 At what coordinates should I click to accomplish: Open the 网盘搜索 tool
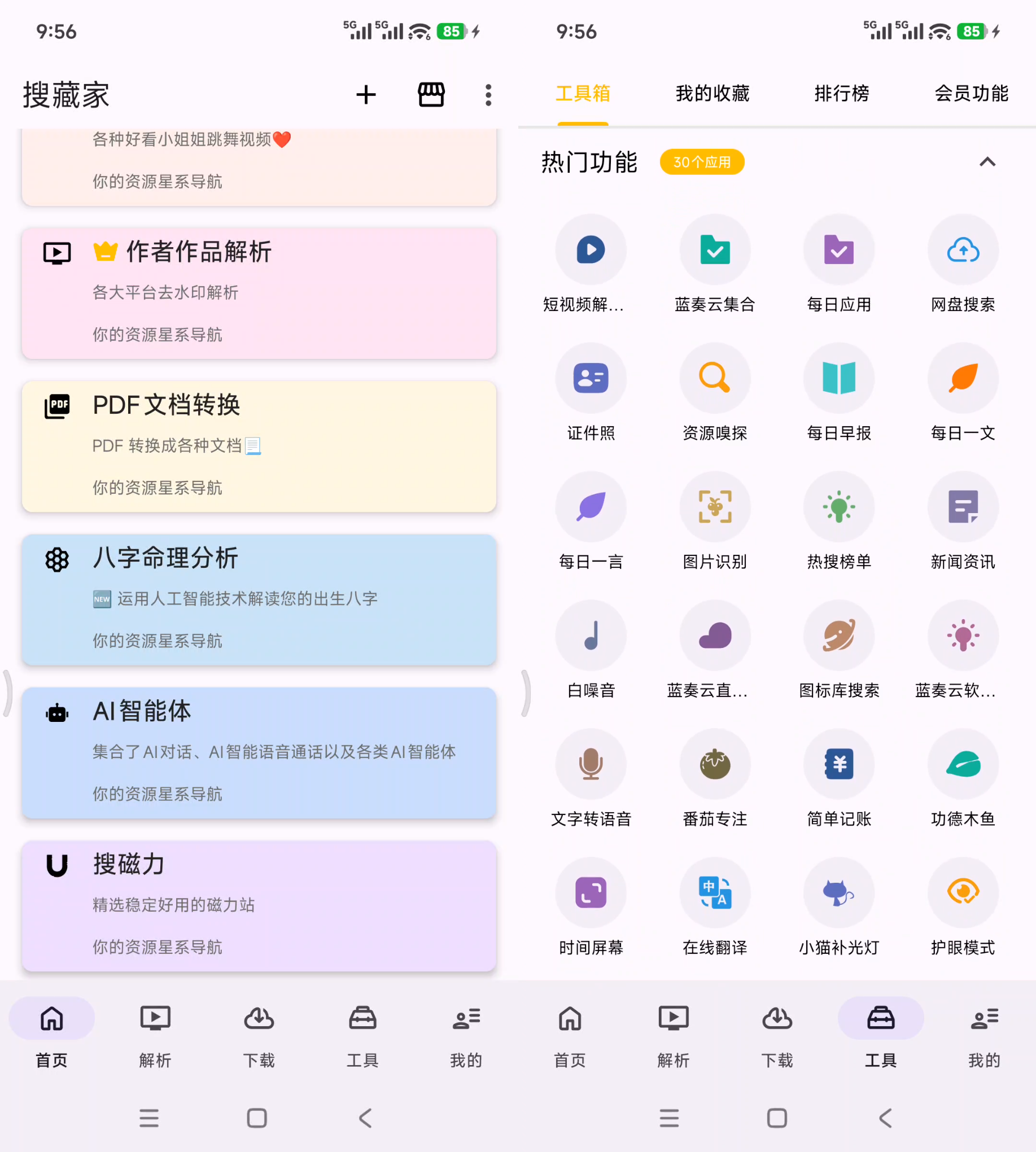[963, 264]
